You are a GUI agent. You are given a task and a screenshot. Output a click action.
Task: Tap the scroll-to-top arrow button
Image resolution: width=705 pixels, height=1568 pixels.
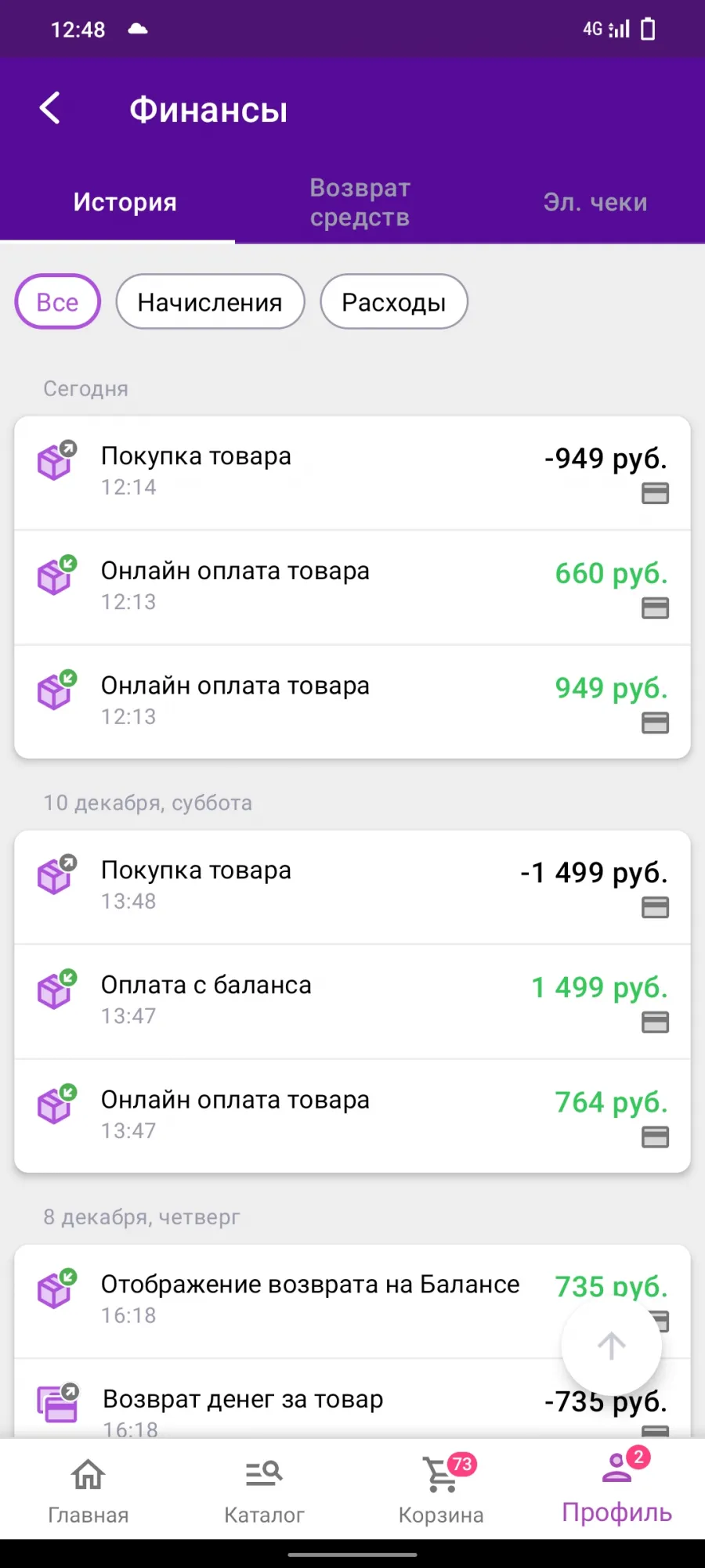coord(611,1346)
